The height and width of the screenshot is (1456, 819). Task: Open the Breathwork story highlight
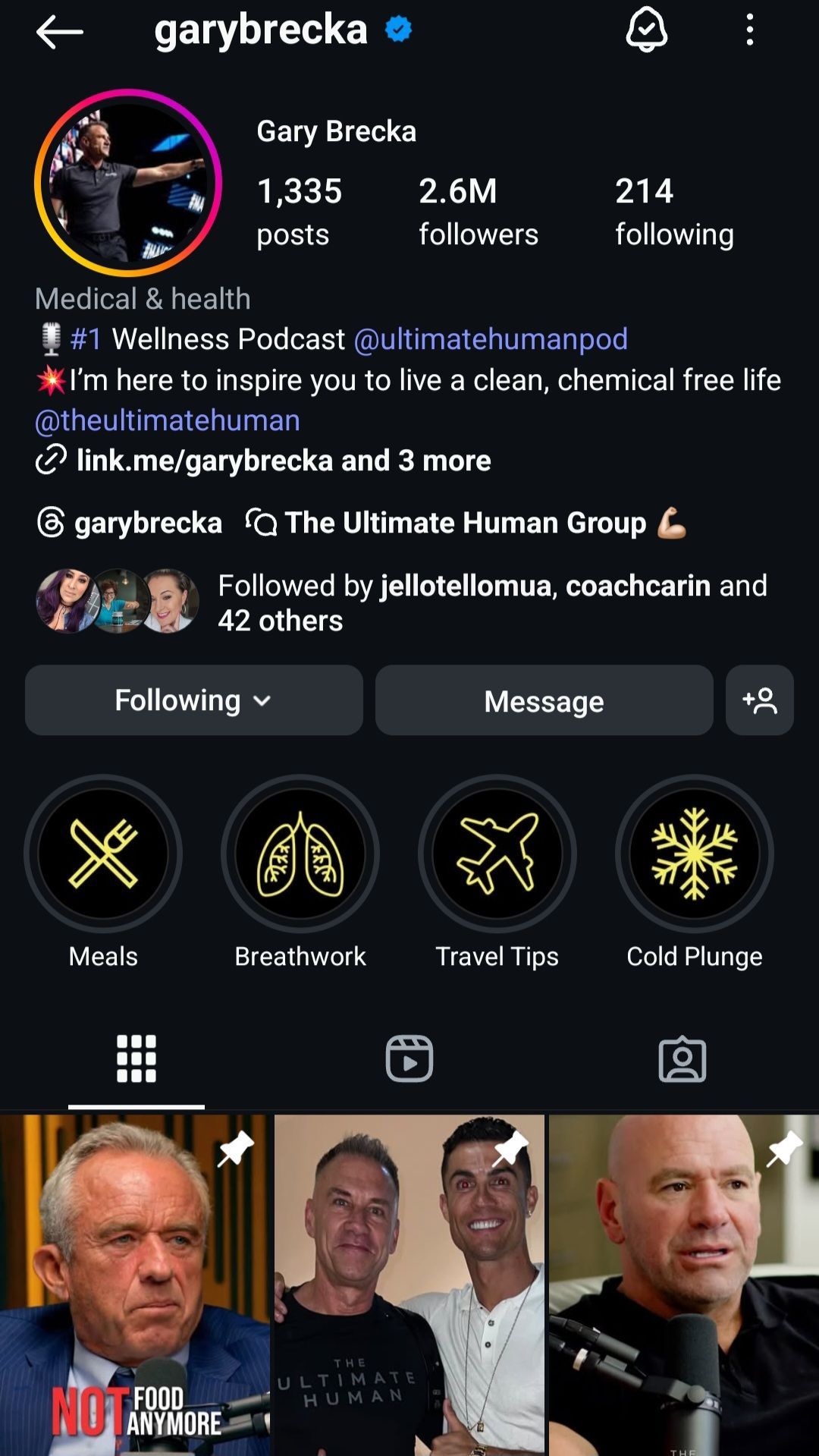[x=300, y=854]
